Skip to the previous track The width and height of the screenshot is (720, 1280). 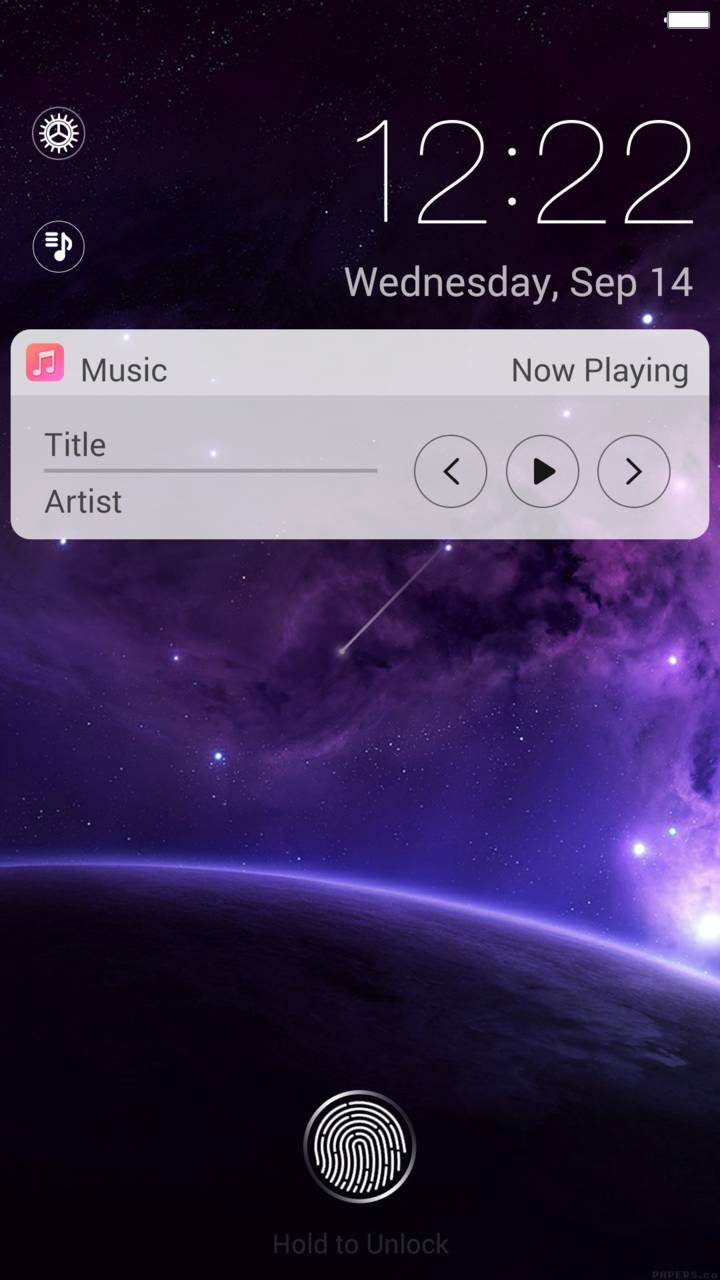pos(450,471)
